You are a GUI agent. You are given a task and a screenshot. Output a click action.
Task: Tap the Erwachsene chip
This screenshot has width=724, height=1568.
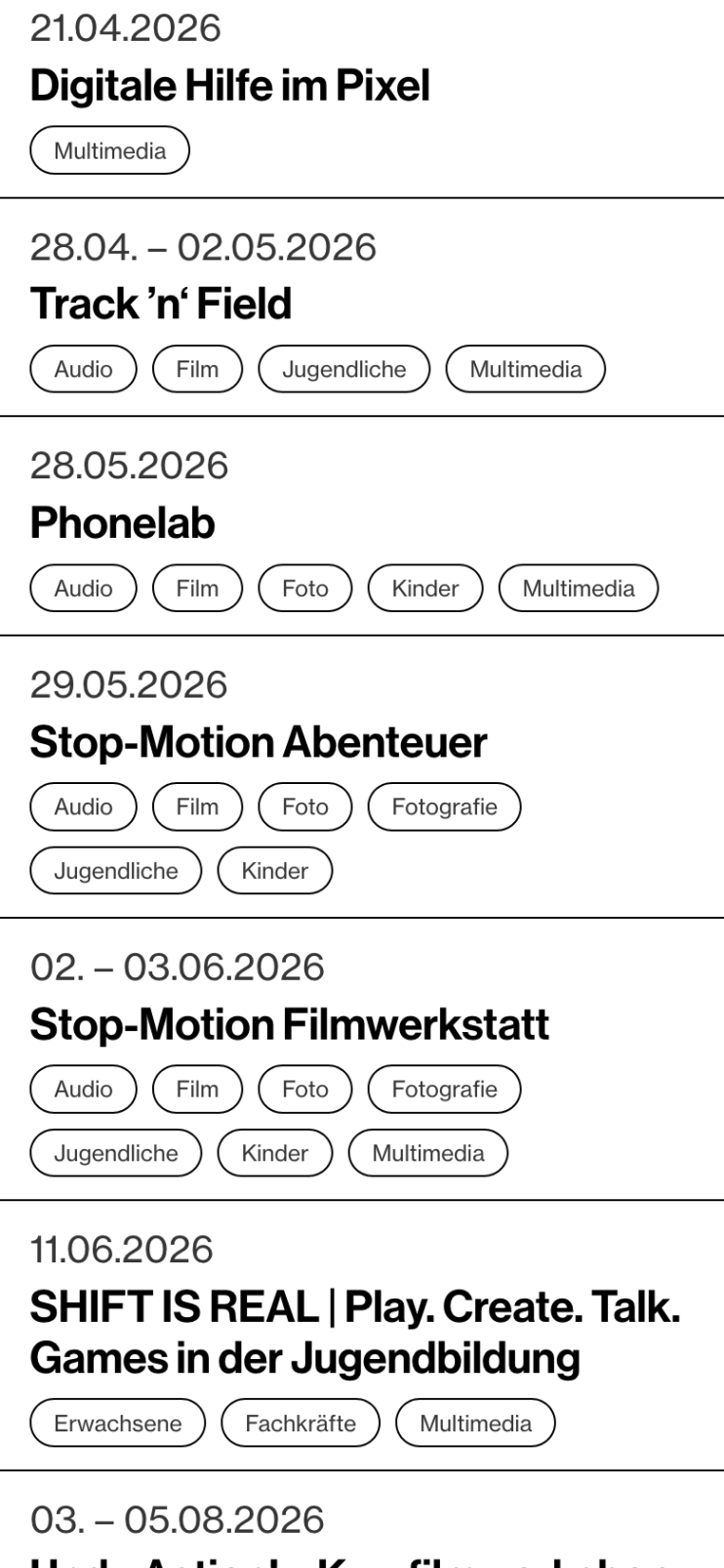117,1424
